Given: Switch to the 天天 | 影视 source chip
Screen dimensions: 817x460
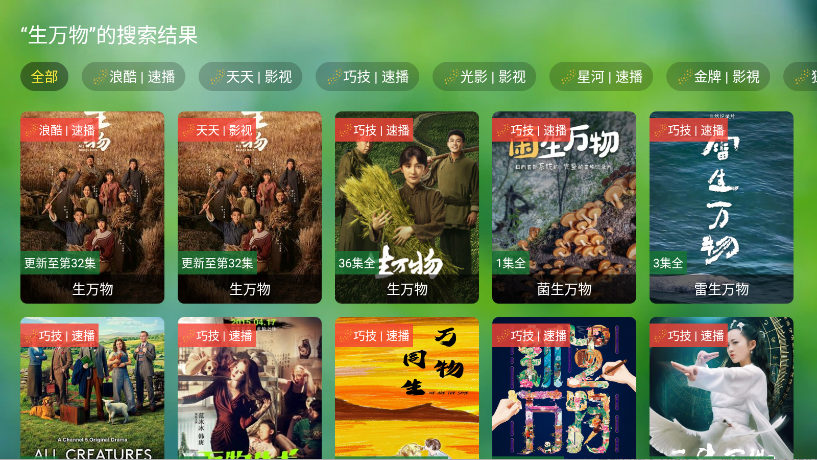Looking at the screenshot, I should click(x=250, y=77).
